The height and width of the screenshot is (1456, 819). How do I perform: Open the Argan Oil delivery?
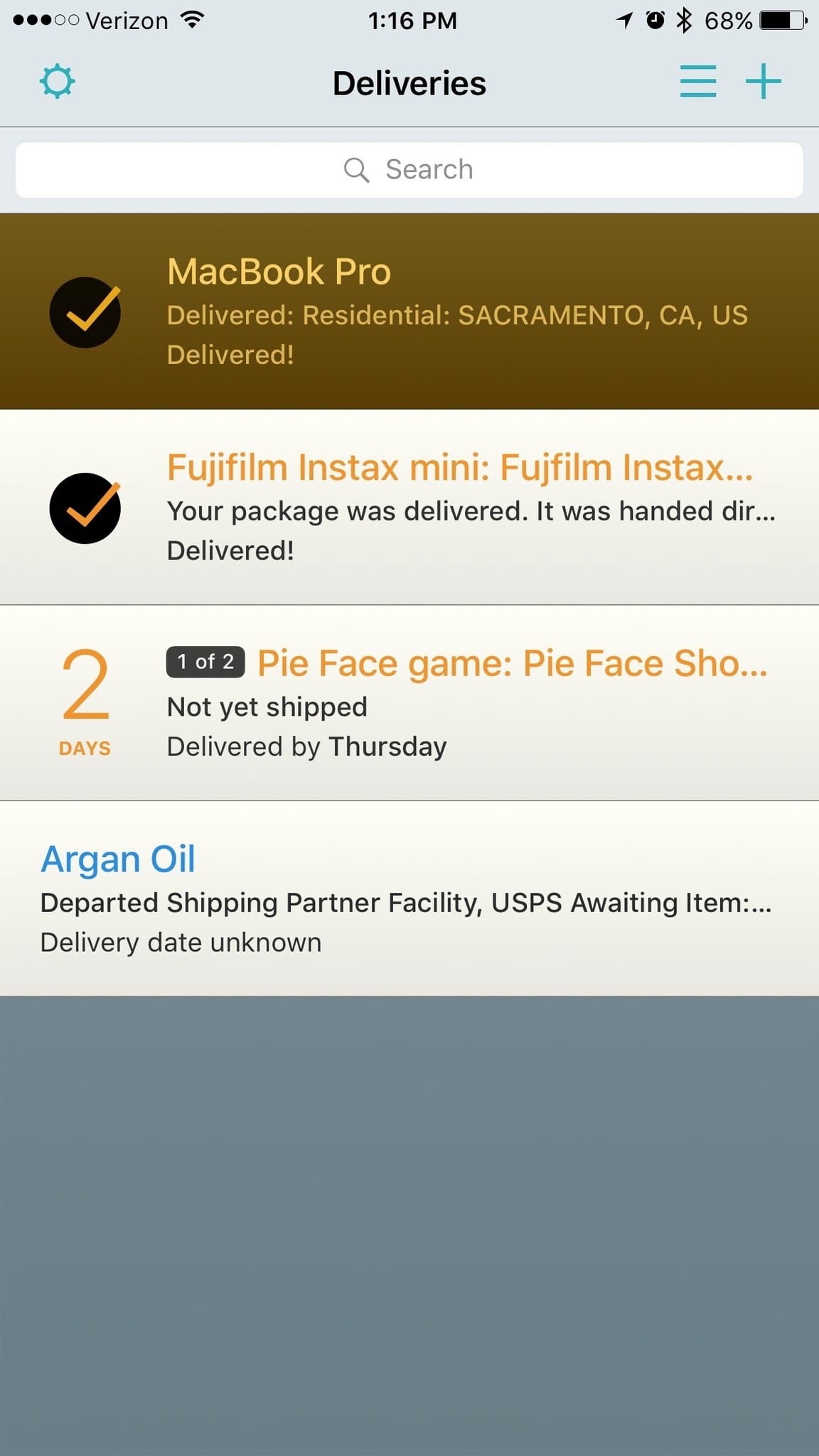(409, 899)
